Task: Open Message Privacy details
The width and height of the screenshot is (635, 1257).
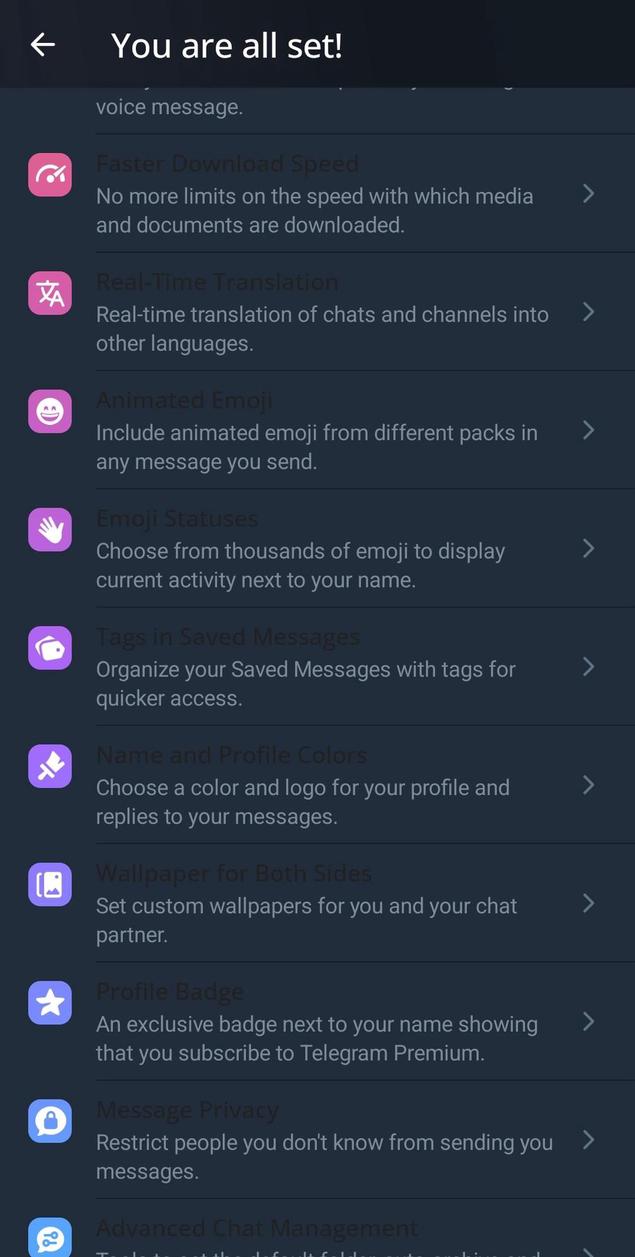Action: pos(316,1140)
